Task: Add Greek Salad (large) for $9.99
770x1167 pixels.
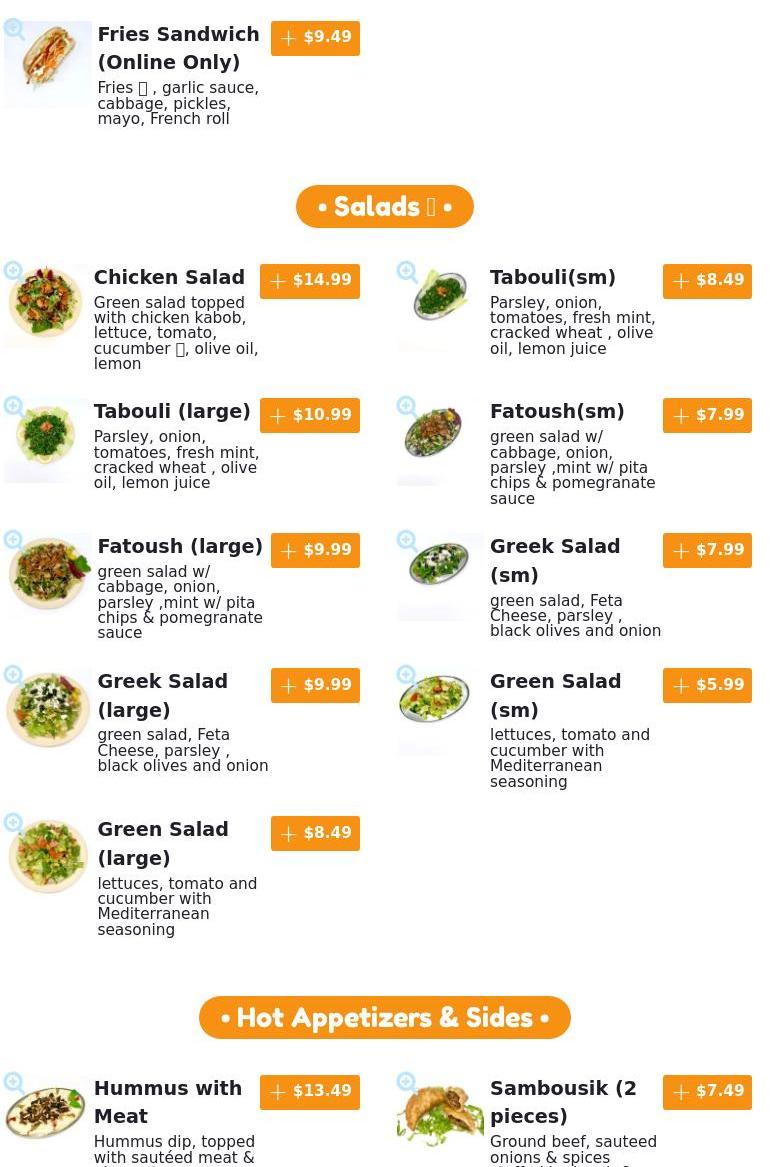Action: tap(315, 685)
